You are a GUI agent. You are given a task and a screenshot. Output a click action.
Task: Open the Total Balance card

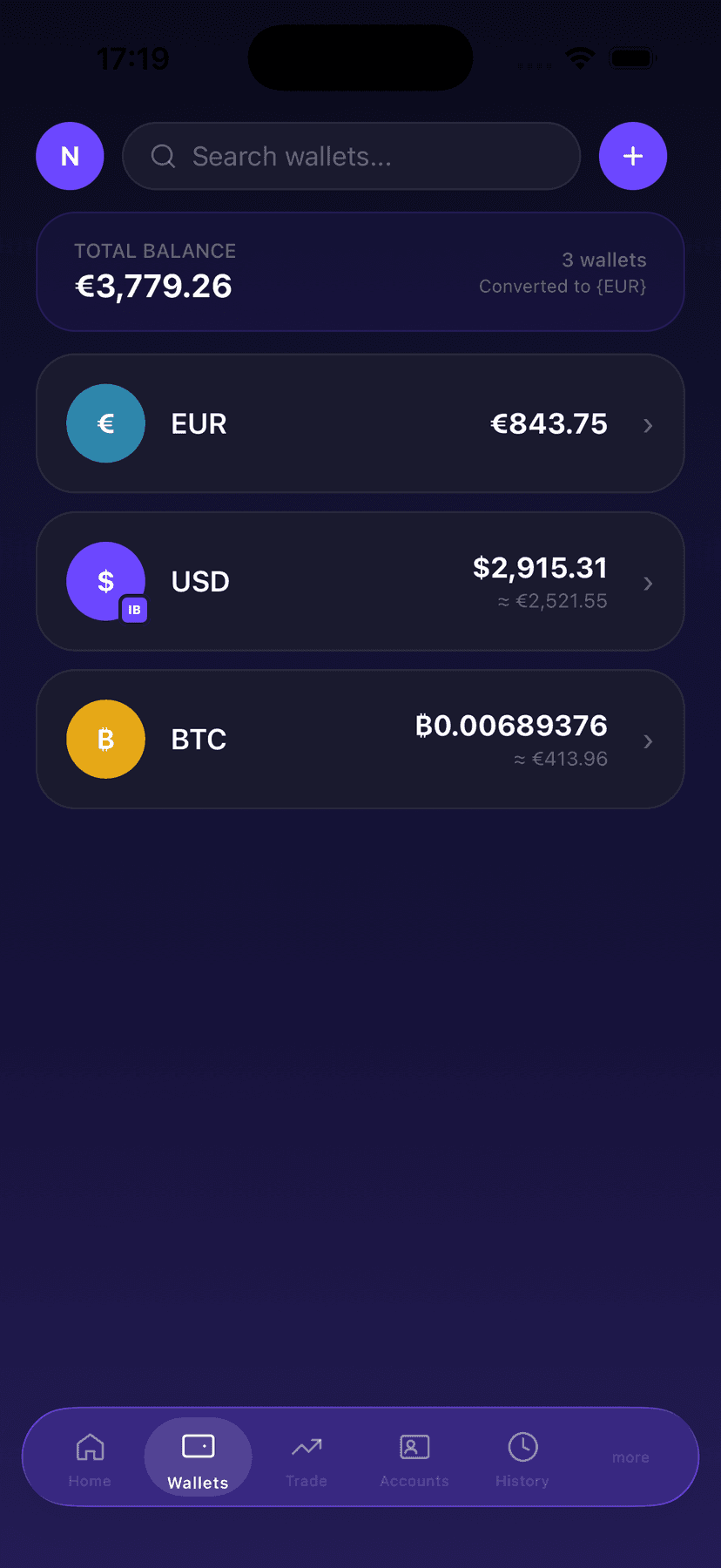(360, 272)
